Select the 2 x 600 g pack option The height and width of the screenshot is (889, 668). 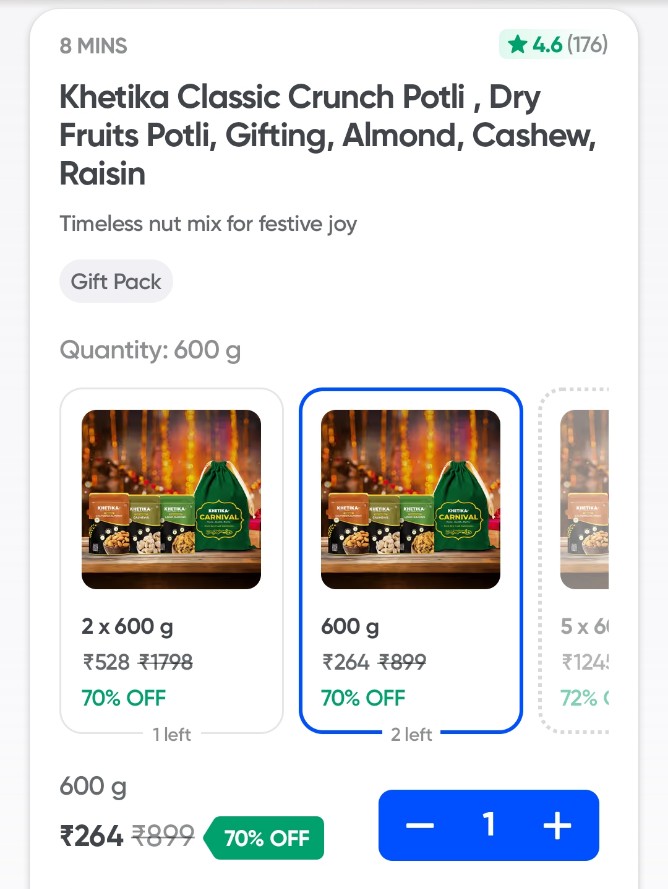[x=171, y=560]
